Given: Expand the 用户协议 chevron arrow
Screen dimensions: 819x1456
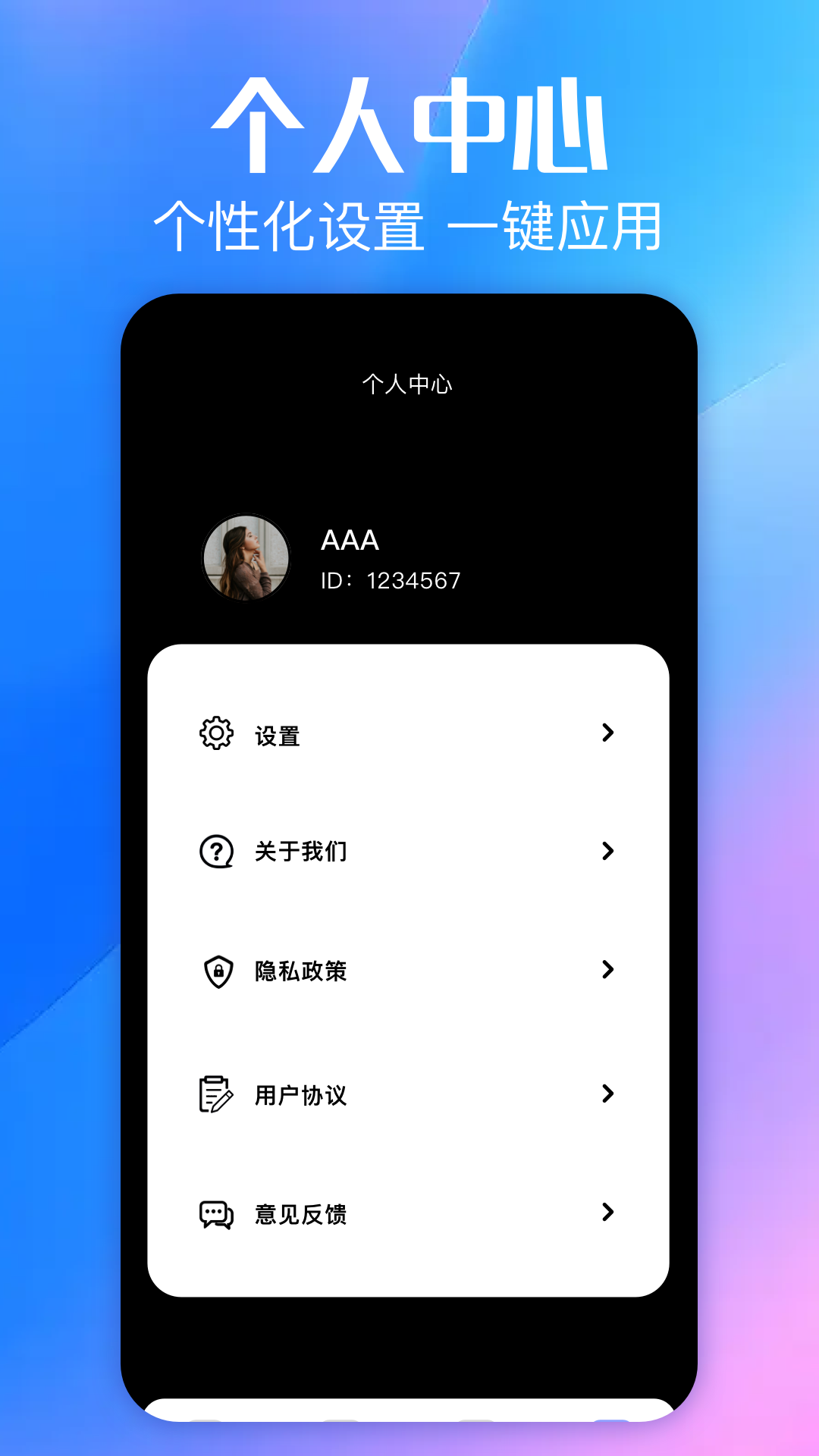Looking at the screenshot, I should pos(607,1093).
